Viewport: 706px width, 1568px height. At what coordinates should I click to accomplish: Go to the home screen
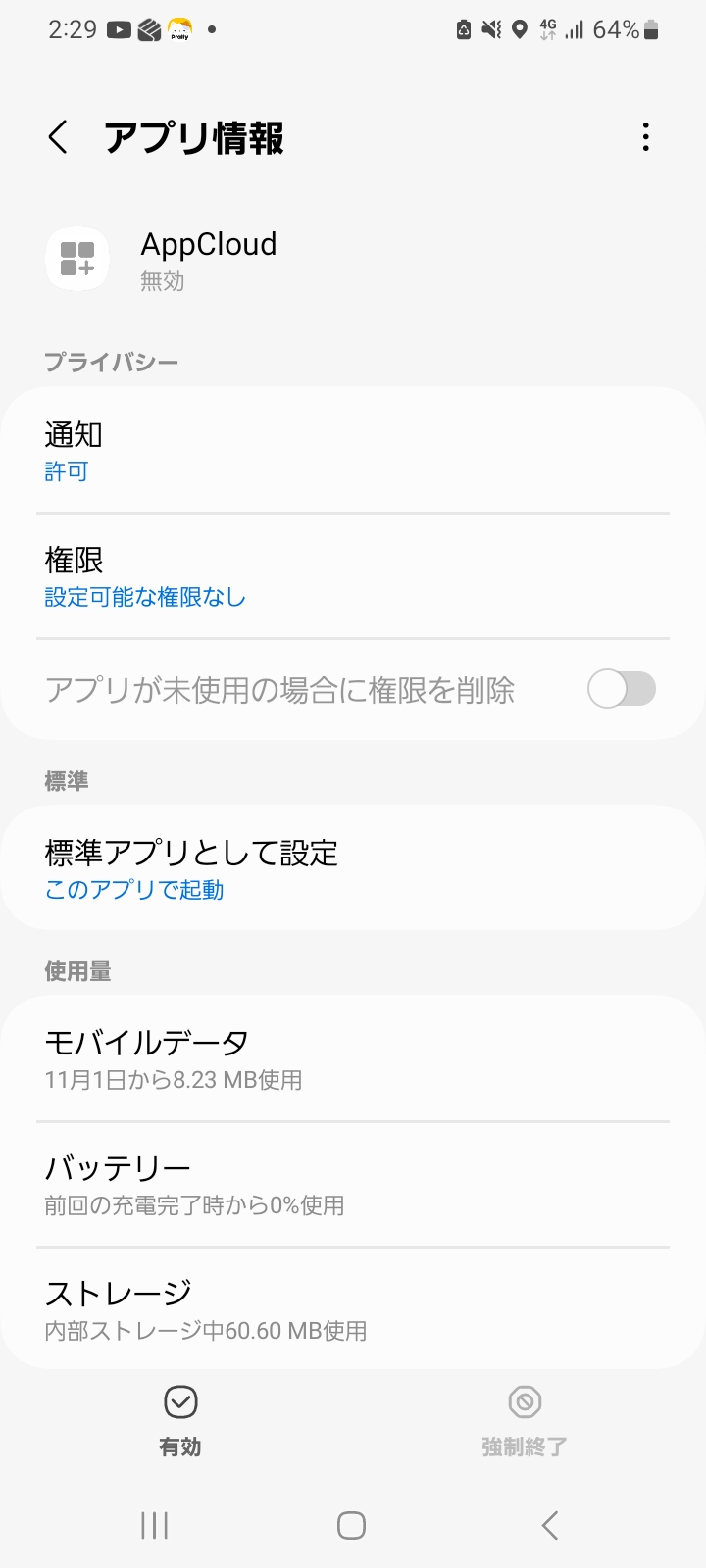pos(351,1525)
